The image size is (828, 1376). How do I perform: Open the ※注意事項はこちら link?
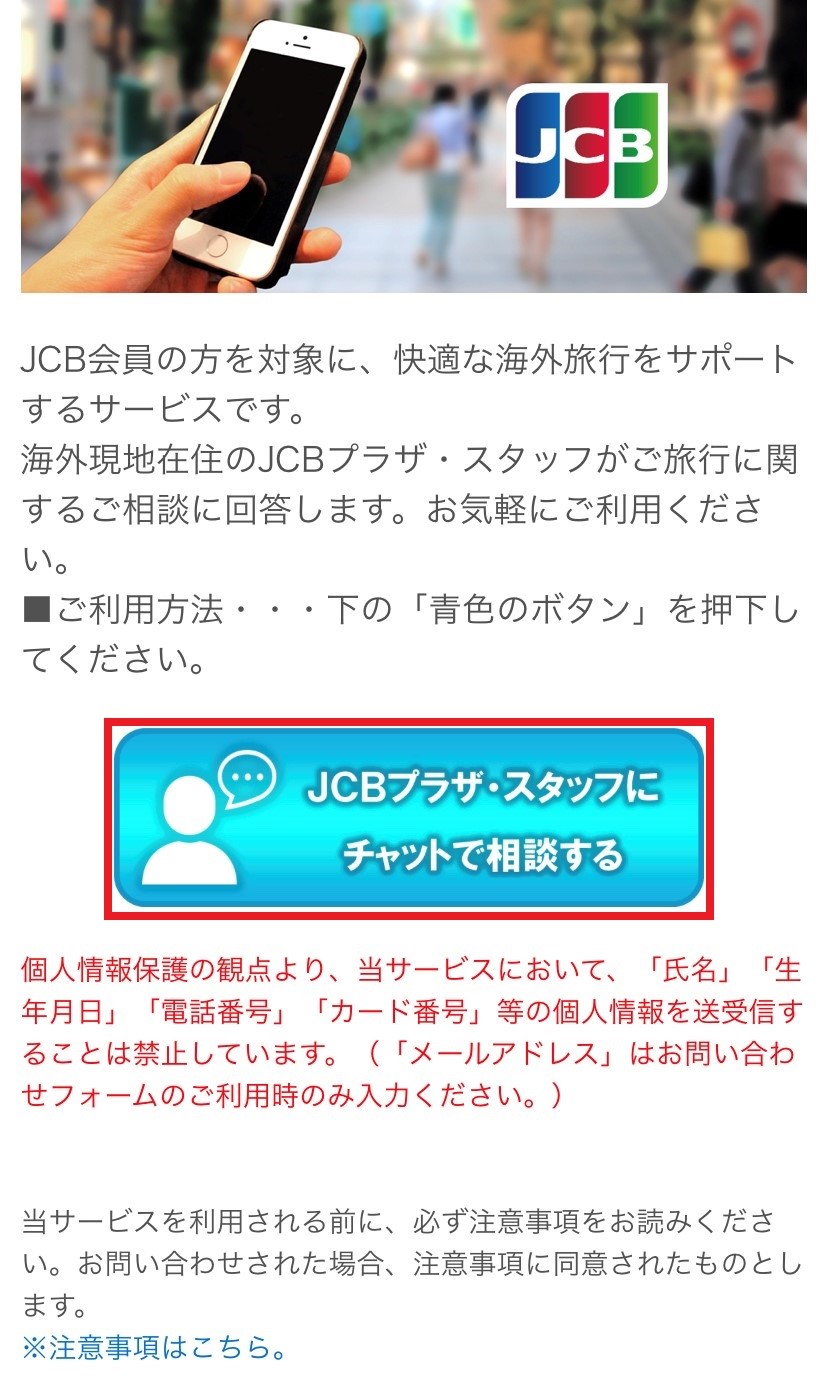coord(154,1348)
